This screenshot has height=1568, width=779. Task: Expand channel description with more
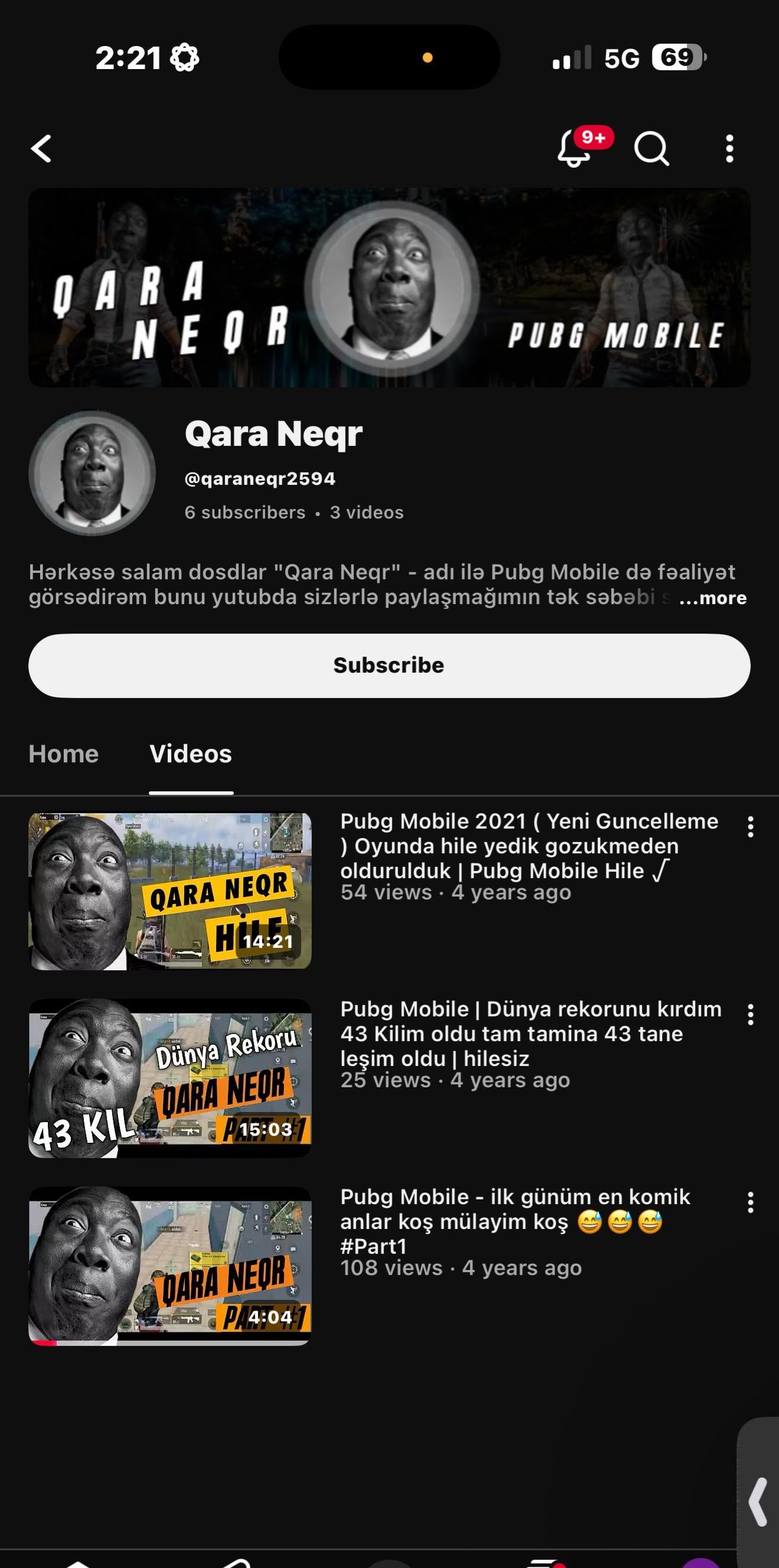[x=712, y=598]
